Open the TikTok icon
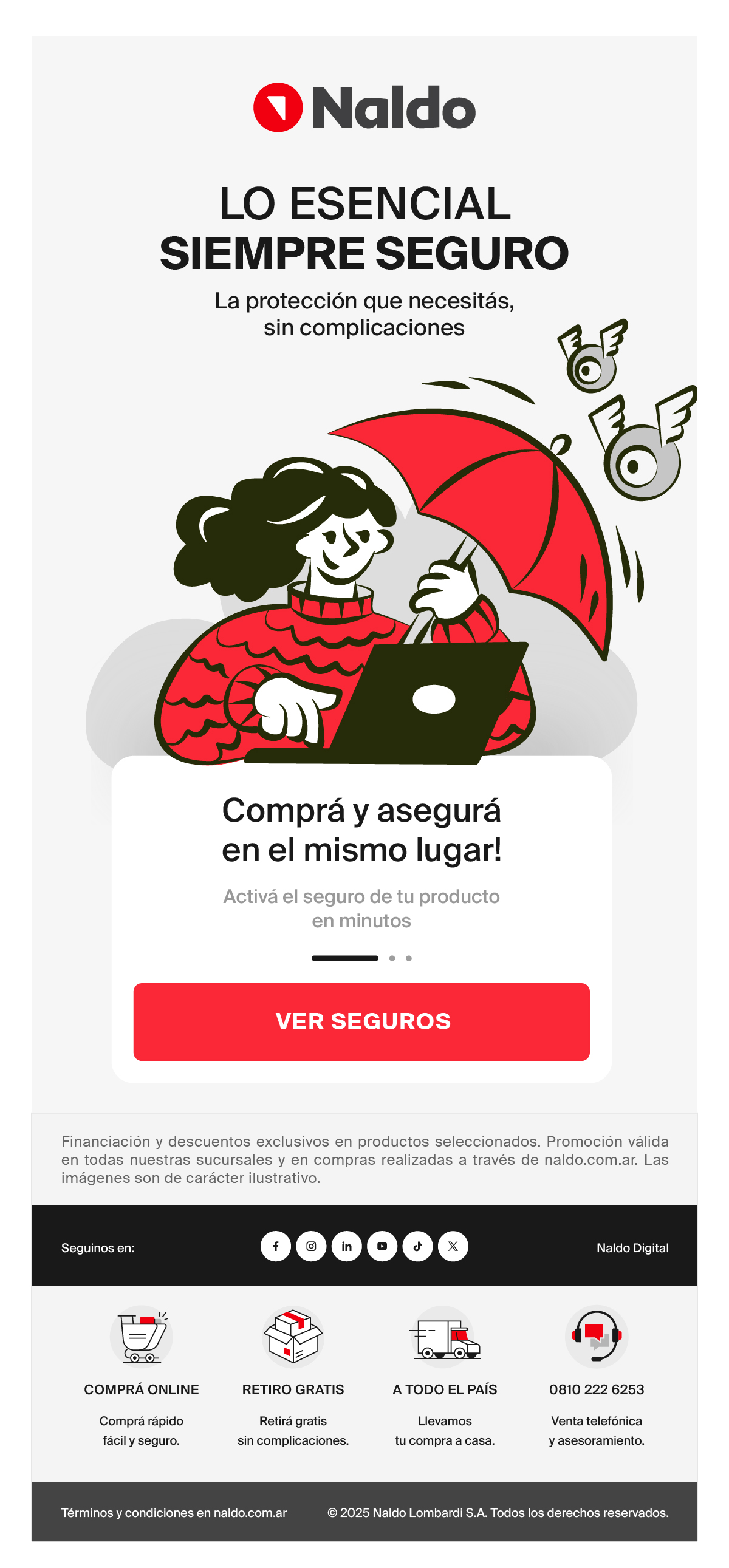This screenshot has width=729, height=1568. (x=418, y=1246)
